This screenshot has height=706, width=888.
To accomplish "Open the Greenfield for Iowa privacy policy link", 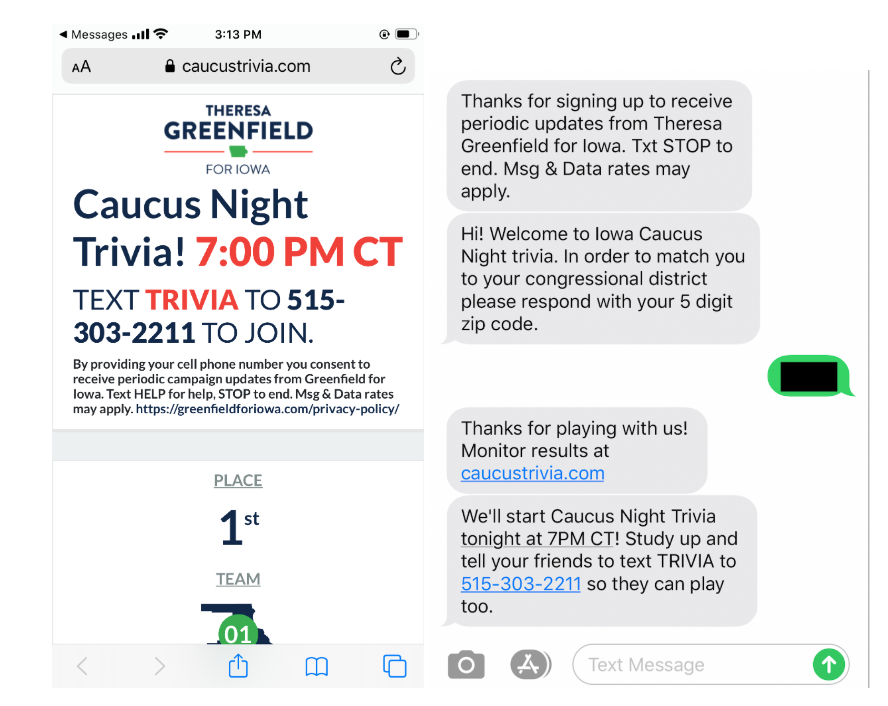I will [x=267, y=409].
